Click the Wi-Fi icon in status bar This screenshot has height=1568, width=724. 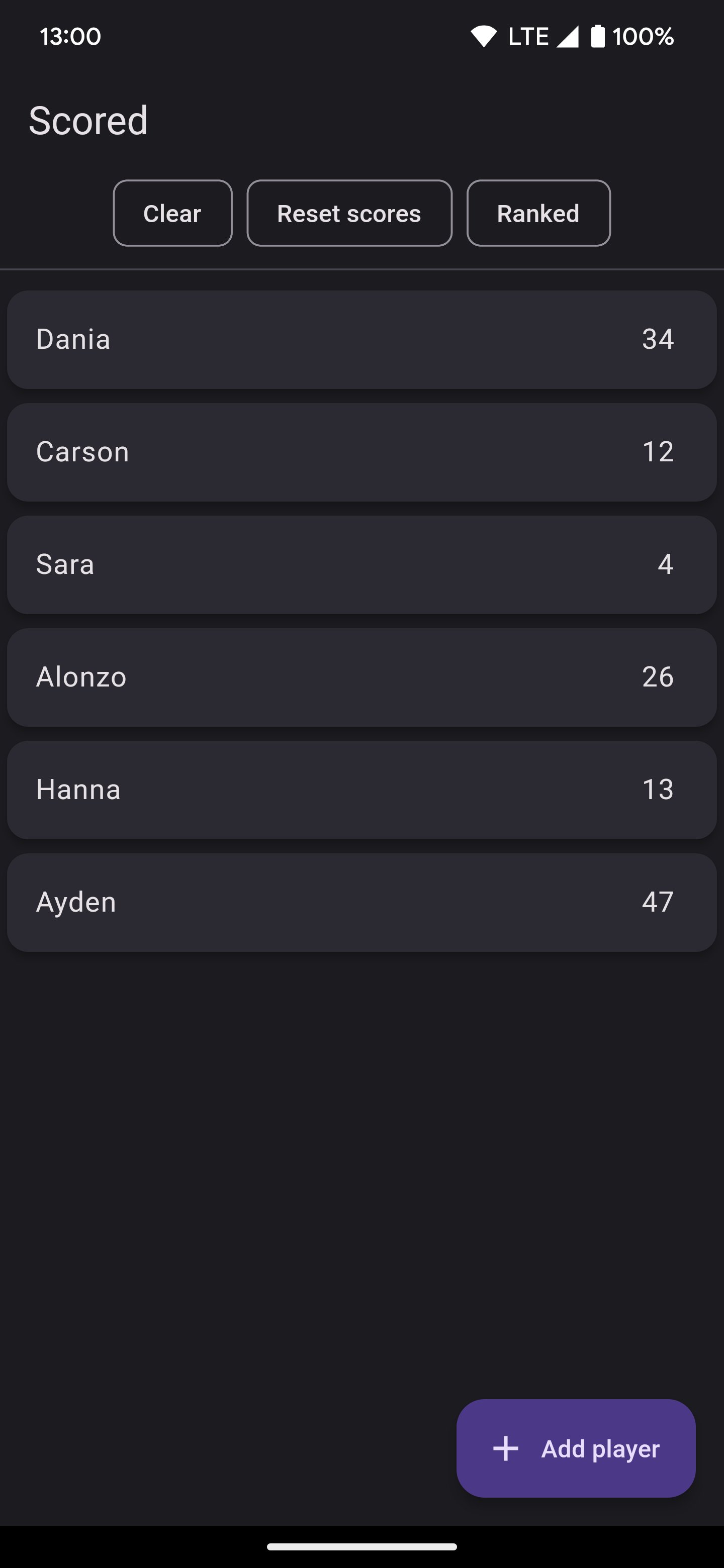(x=484, y=36)
